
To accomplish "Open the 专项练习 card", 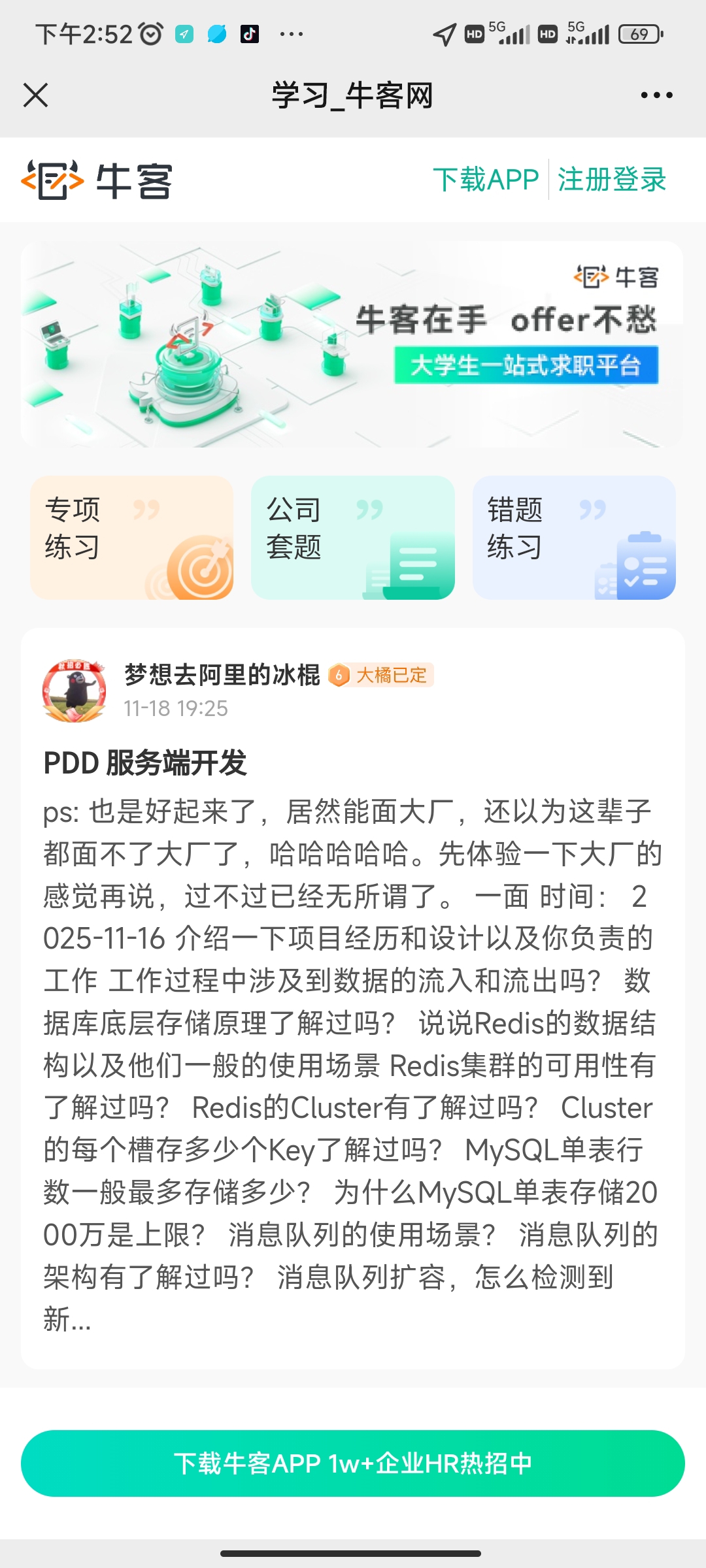I will [x=132, y=537].
